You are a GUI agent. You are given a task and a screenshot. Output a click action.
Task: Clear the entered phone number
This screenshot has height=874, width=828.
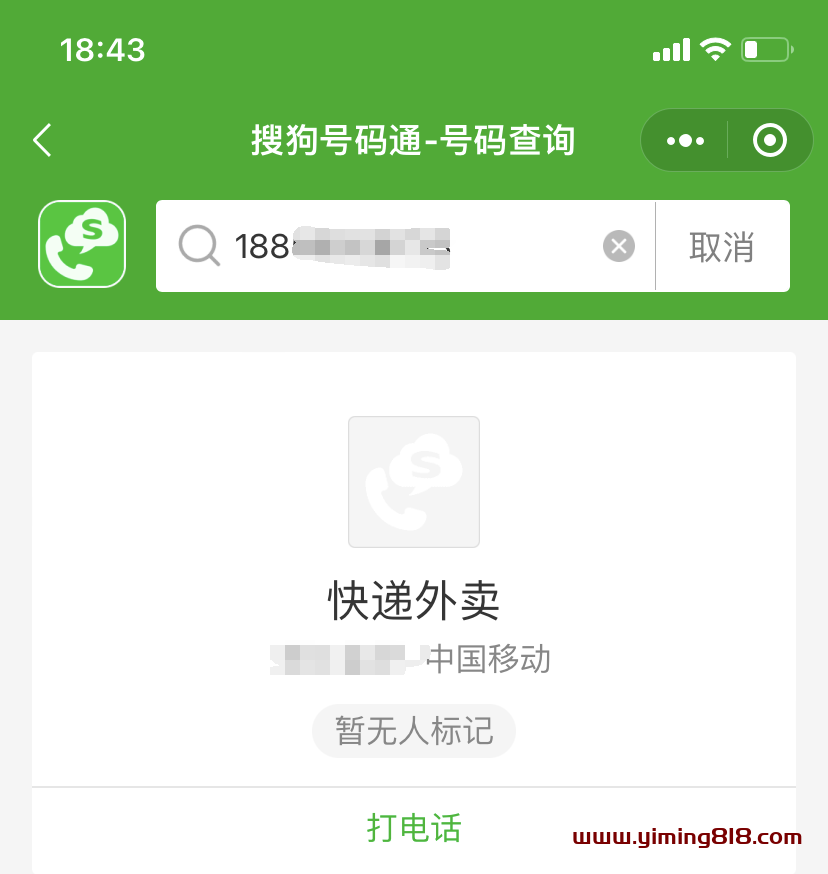pos(619,246)
